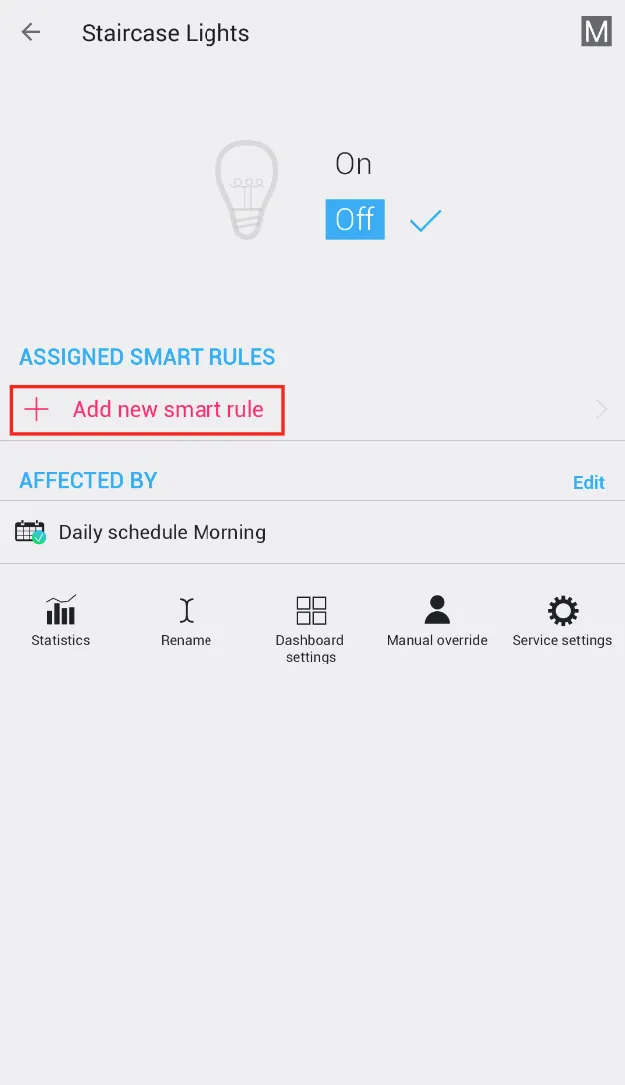
Task: Tap the M icon in the header
Action: (596, 32)
